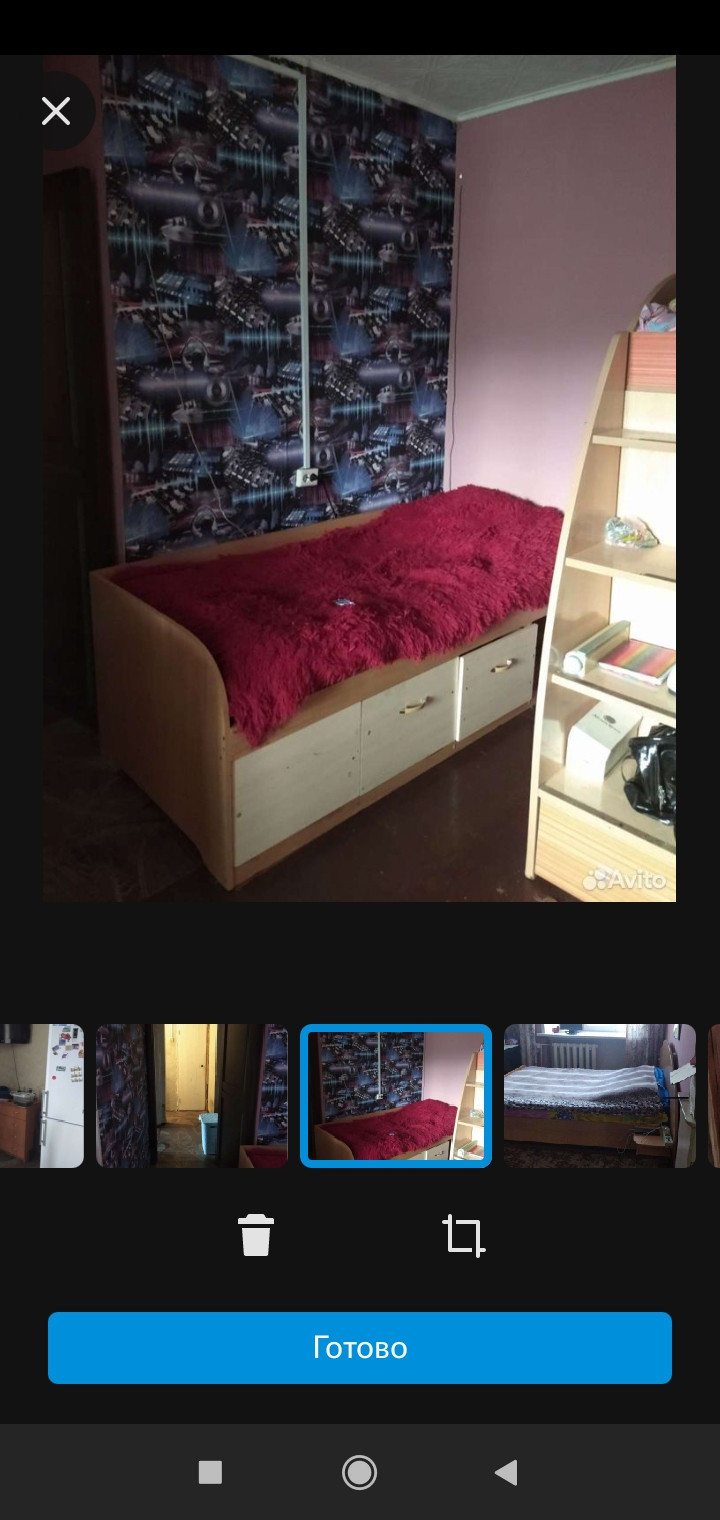Select the striped blanket bed thumbnail
The image size is (720, 1520).
(599, 1096)
